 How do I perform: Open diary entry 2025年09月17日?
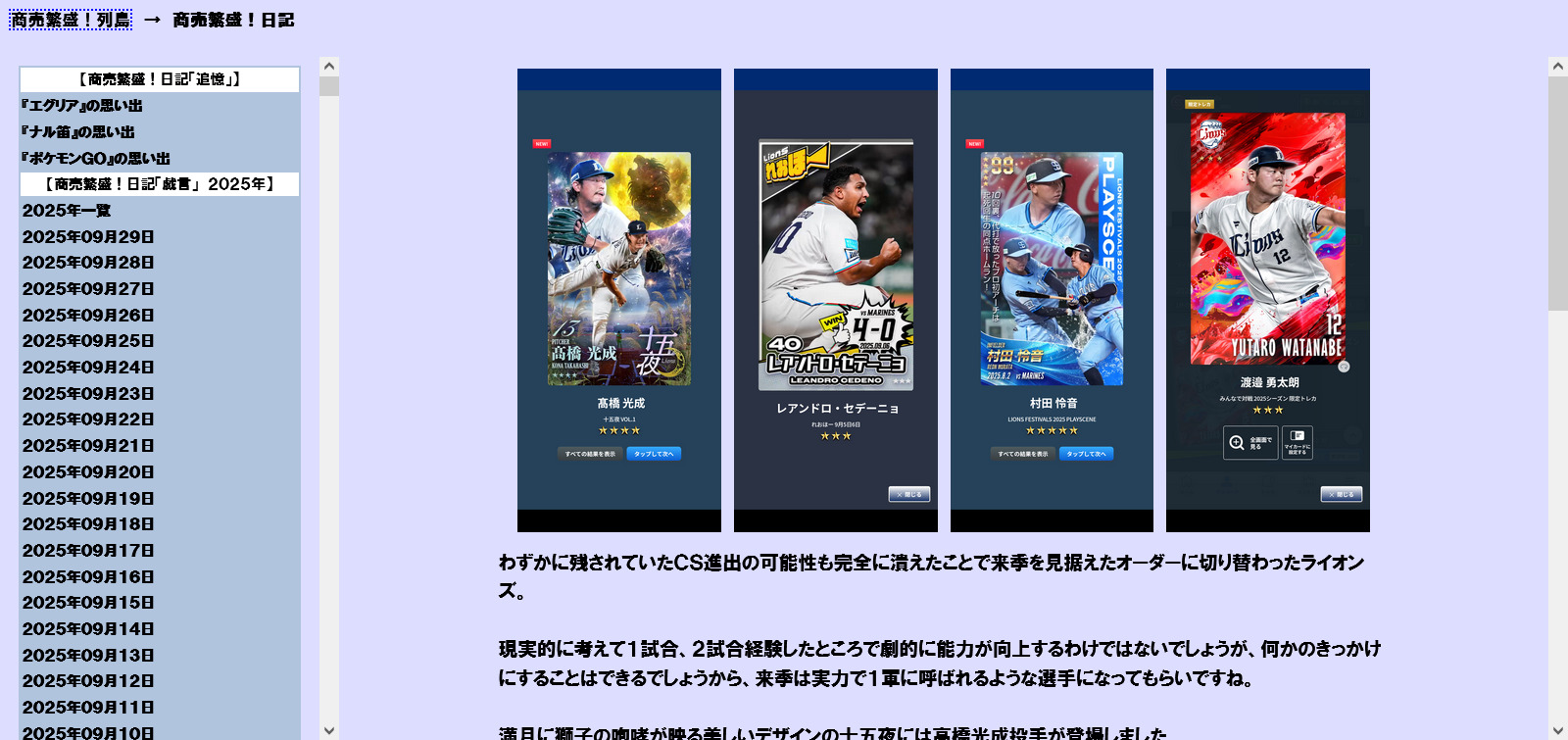pyautogui.click(x=88, y=551)
